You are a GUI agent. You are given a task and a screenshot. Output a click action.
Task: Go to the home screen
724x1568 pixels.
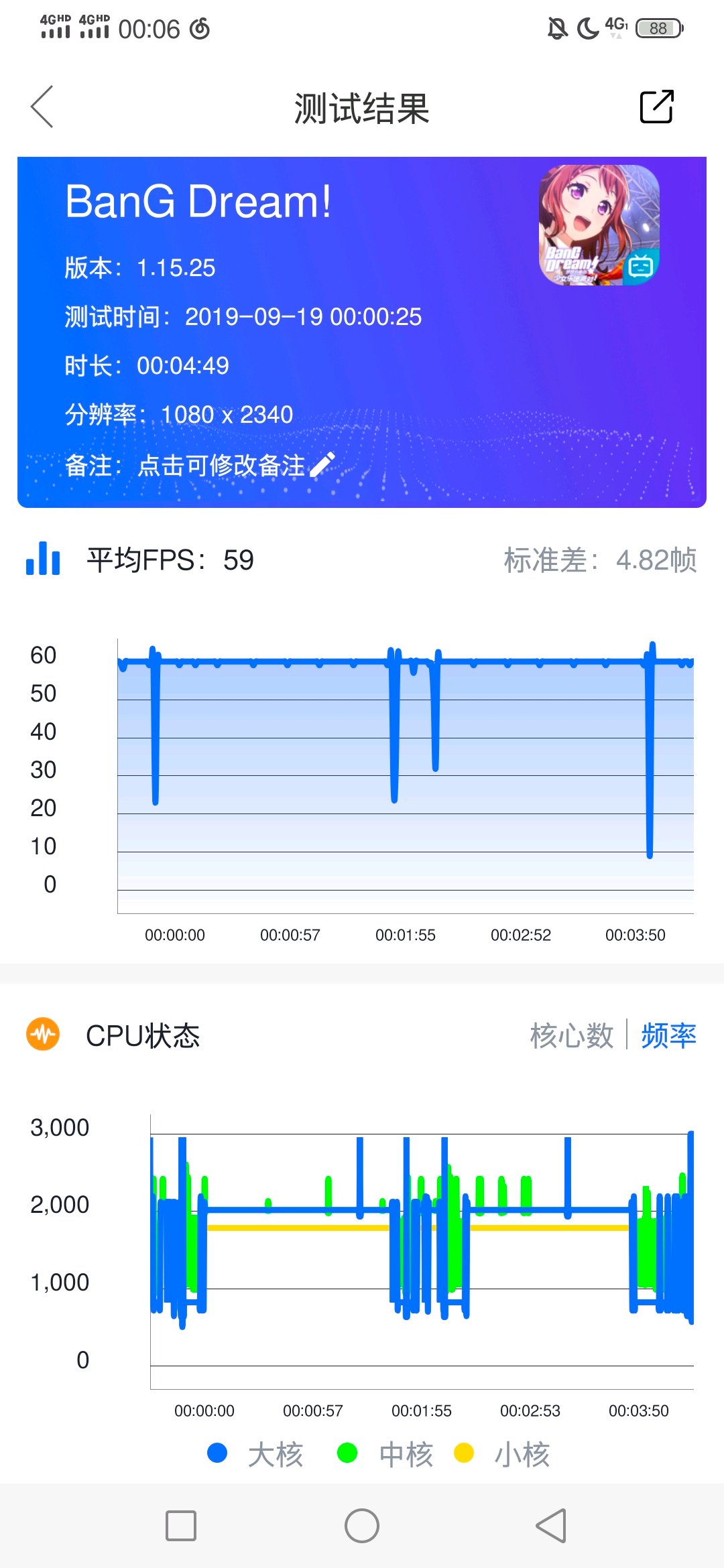(x=362, y=1526)
